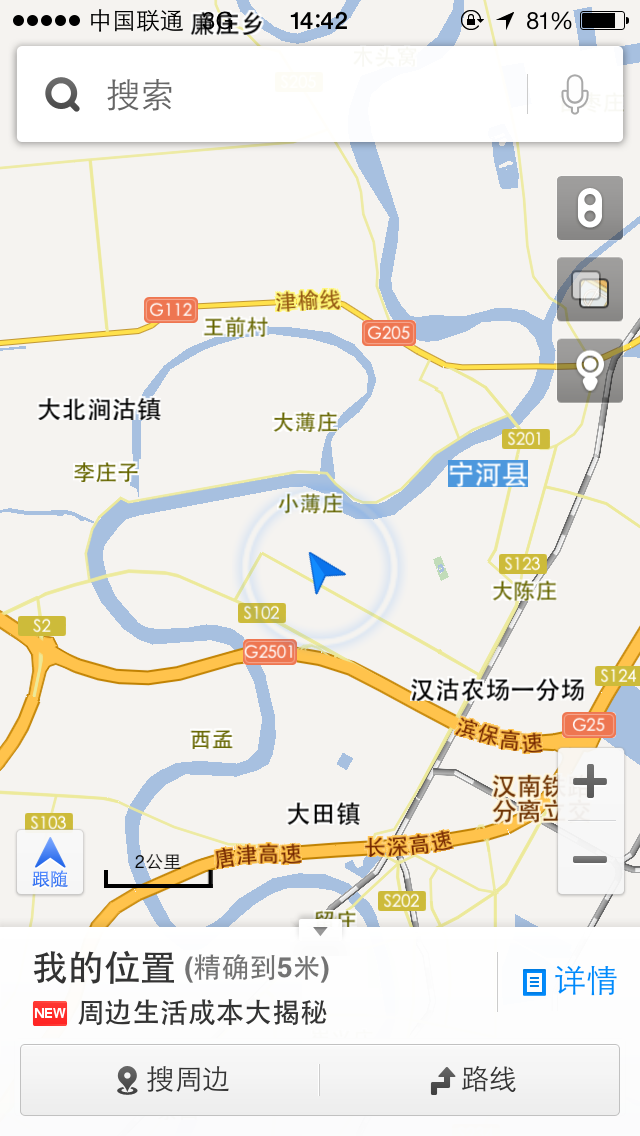Viewport: 640px width, 1136px height.
Task: Toggle the traffic light layer
Action: 589,208
